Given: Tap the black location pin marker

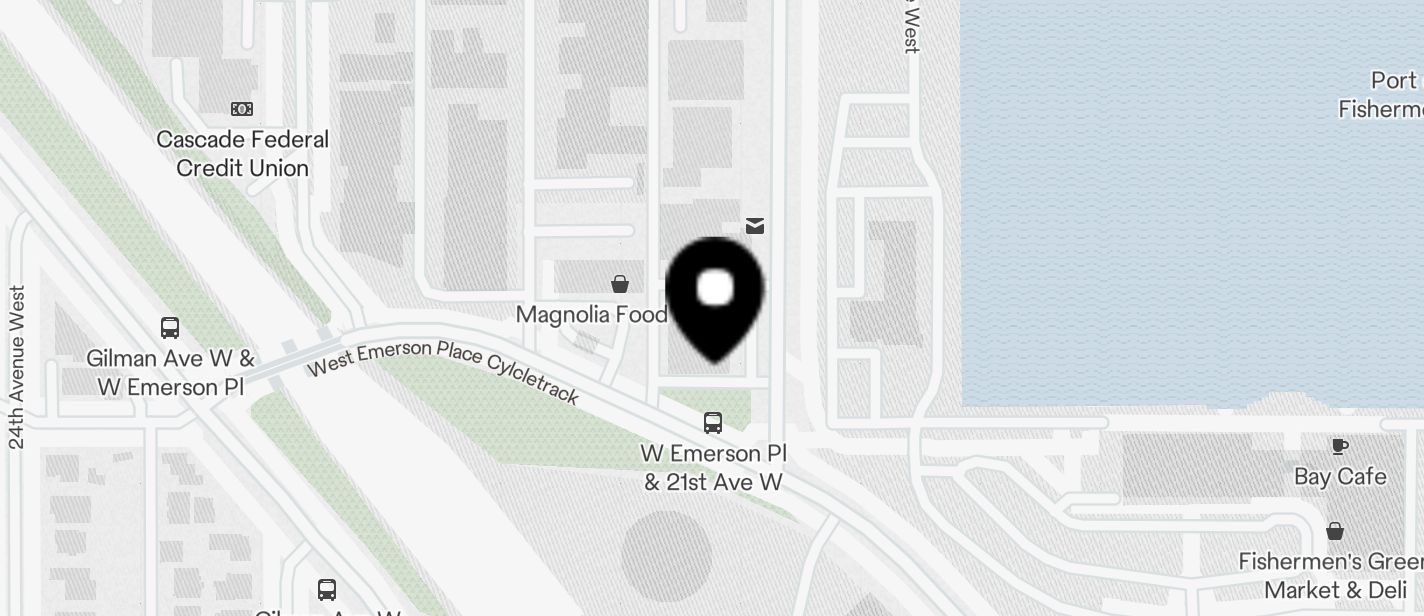Looking at the screenshot, I should coord(714,297).
